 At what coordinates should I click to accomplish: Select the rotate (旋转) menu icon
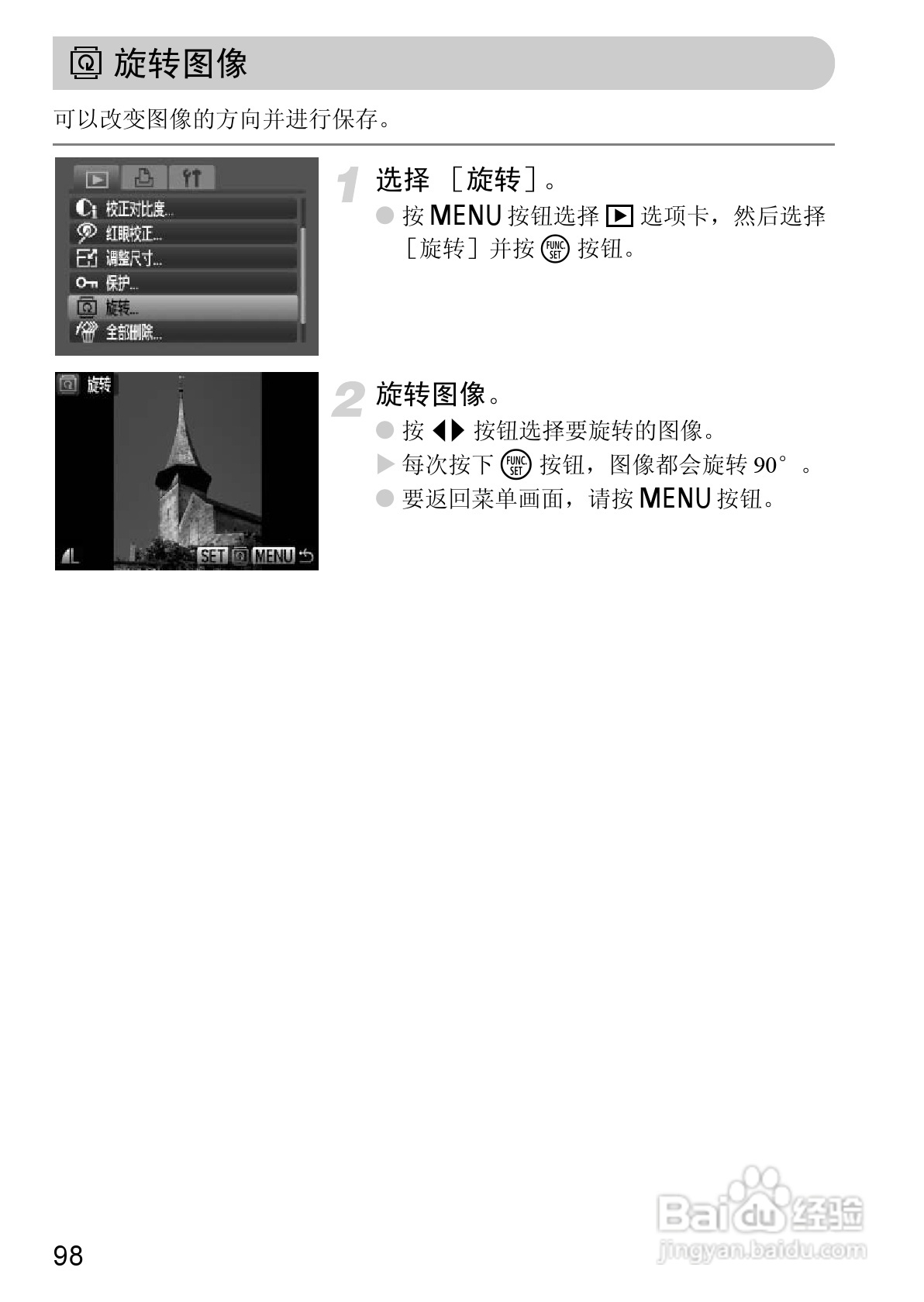pos(88,308)
